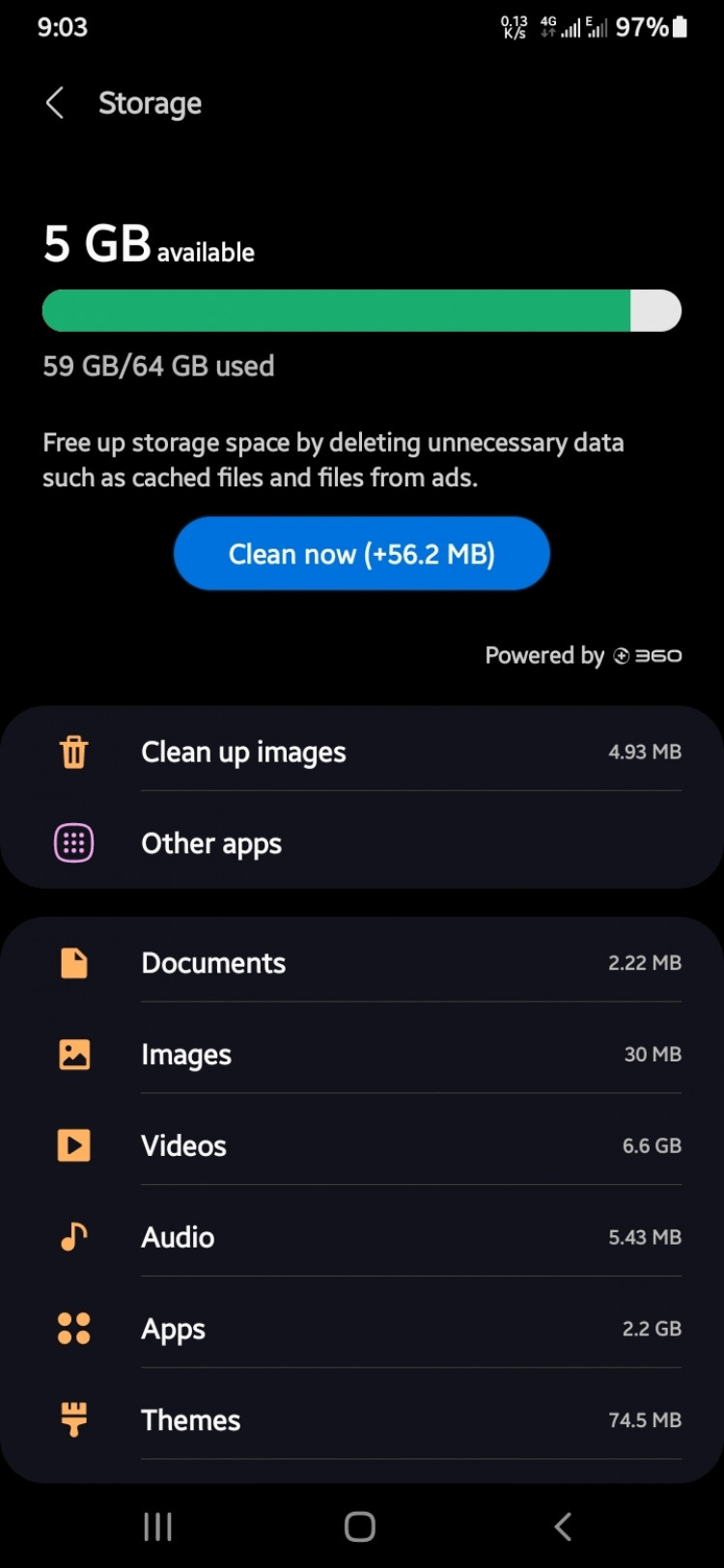This screenshot has height=1568, width=724.
Task: Open Videos using 6.6 GB
Action: point(362,1145)
